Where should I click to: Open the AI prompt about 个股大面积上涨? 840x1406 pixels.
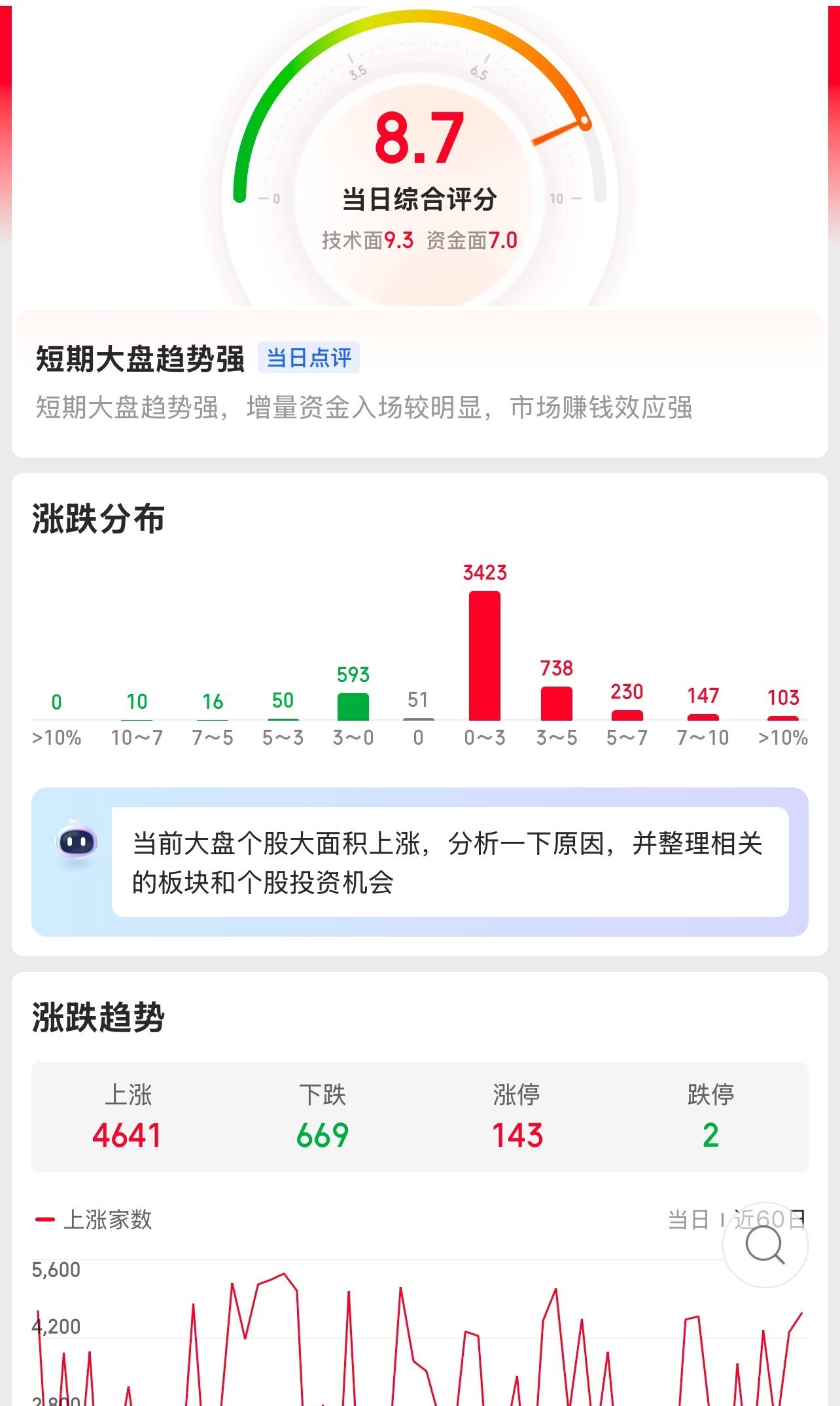point(450,862)
